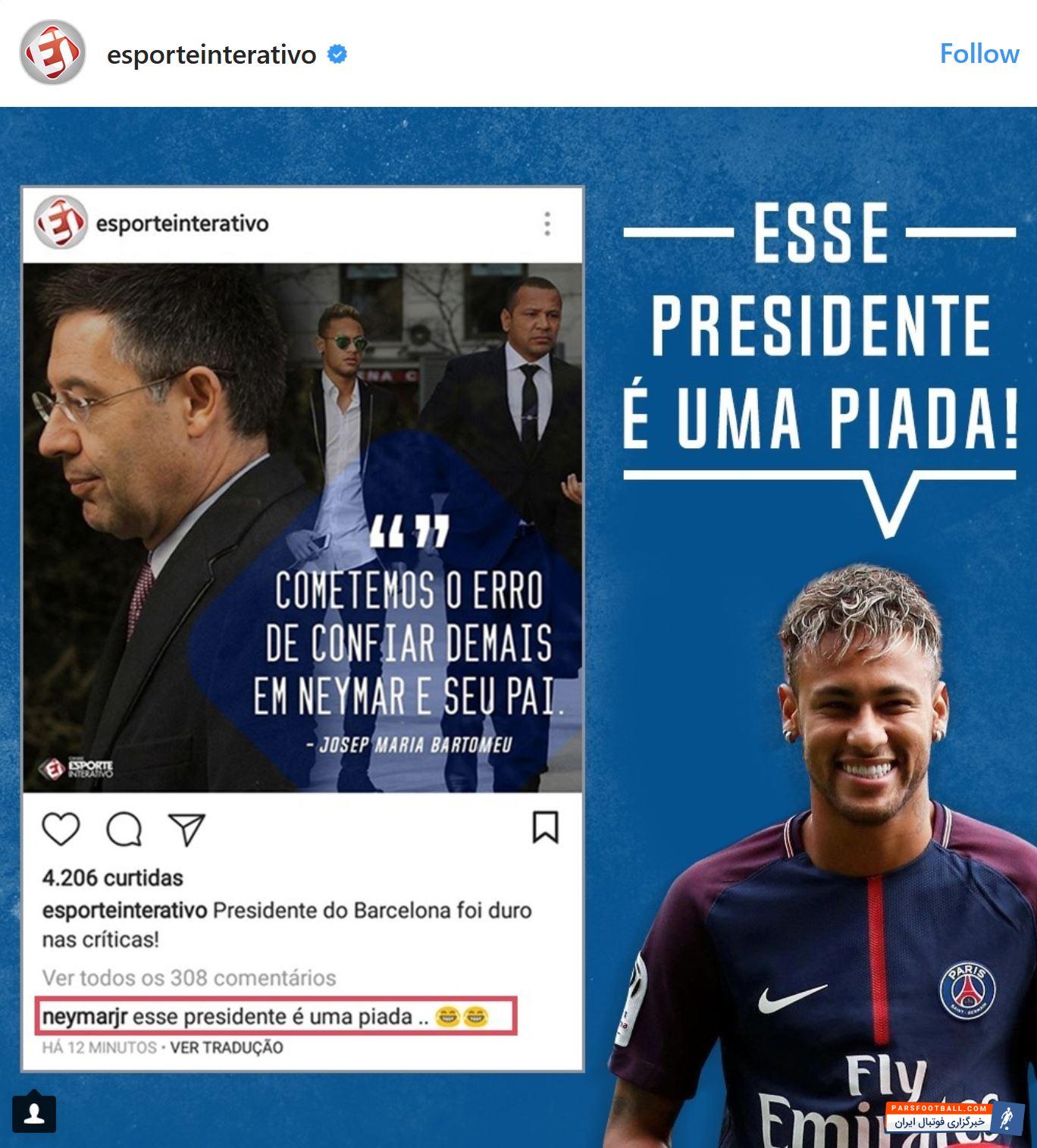Open the esporteinterativo profile from its username

tap(211, 55)
